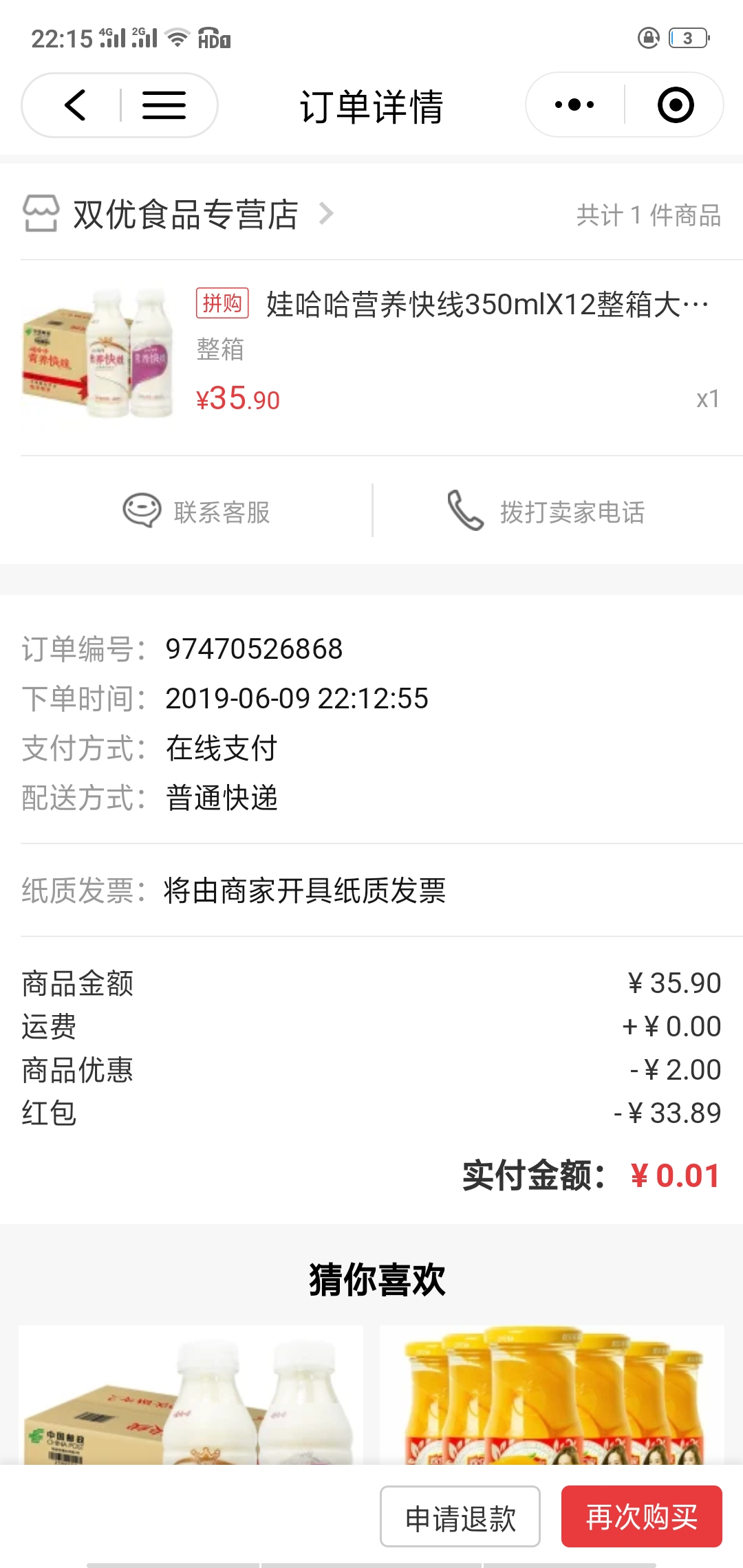
Task: Tap 再次购买 to buy again
Action: coord(642,1516)
